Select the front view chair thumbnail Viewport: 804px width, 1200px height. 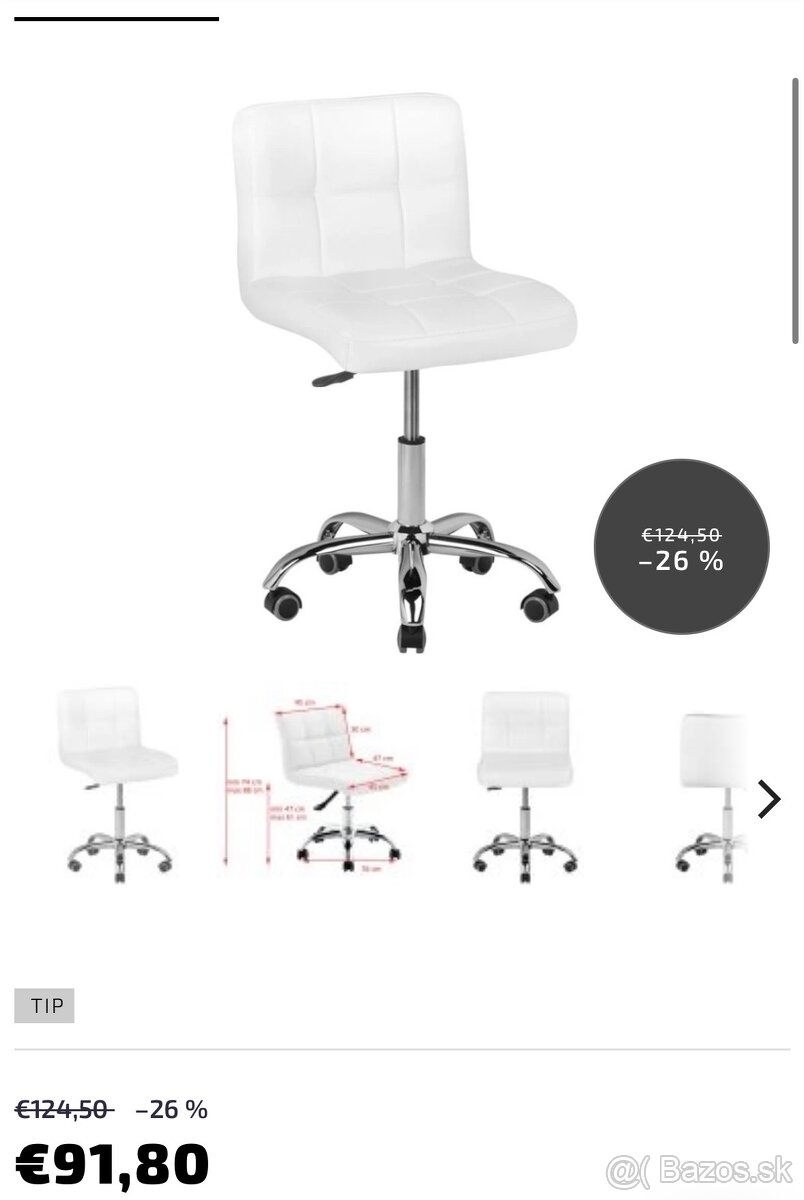pos(524,785)
